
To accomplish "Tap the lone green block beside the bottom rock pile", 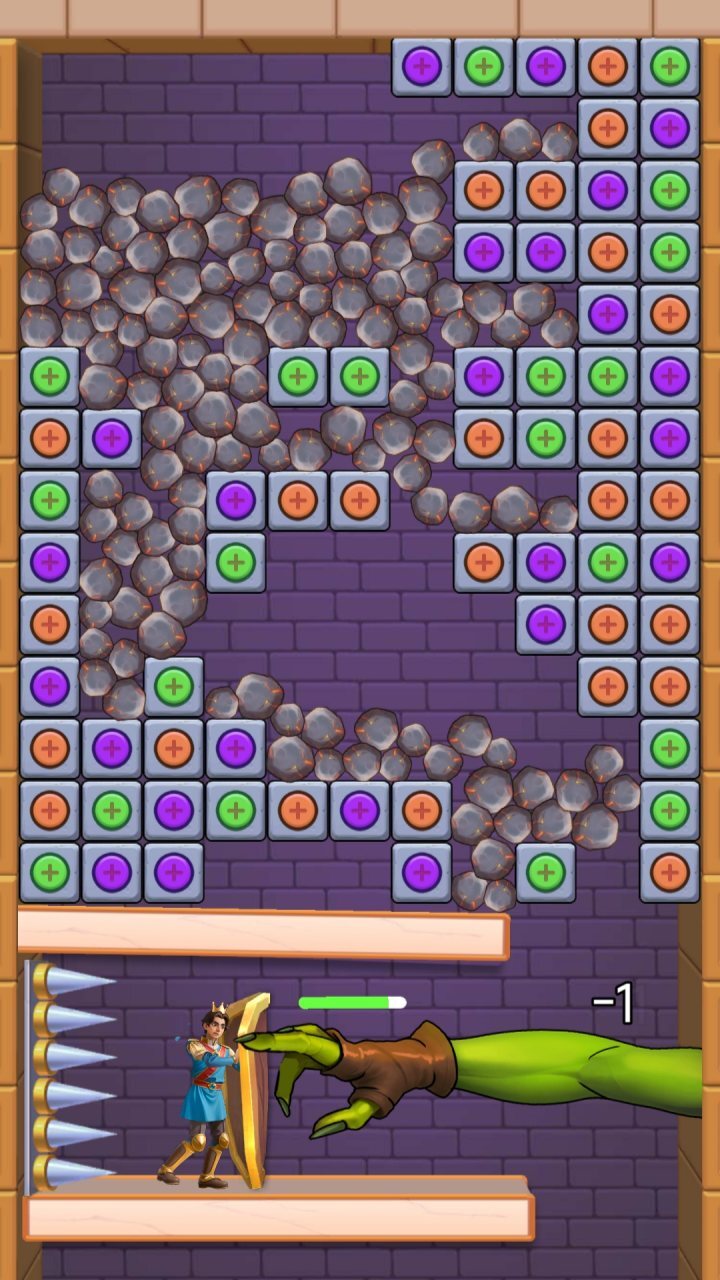I will pos(545,872).
